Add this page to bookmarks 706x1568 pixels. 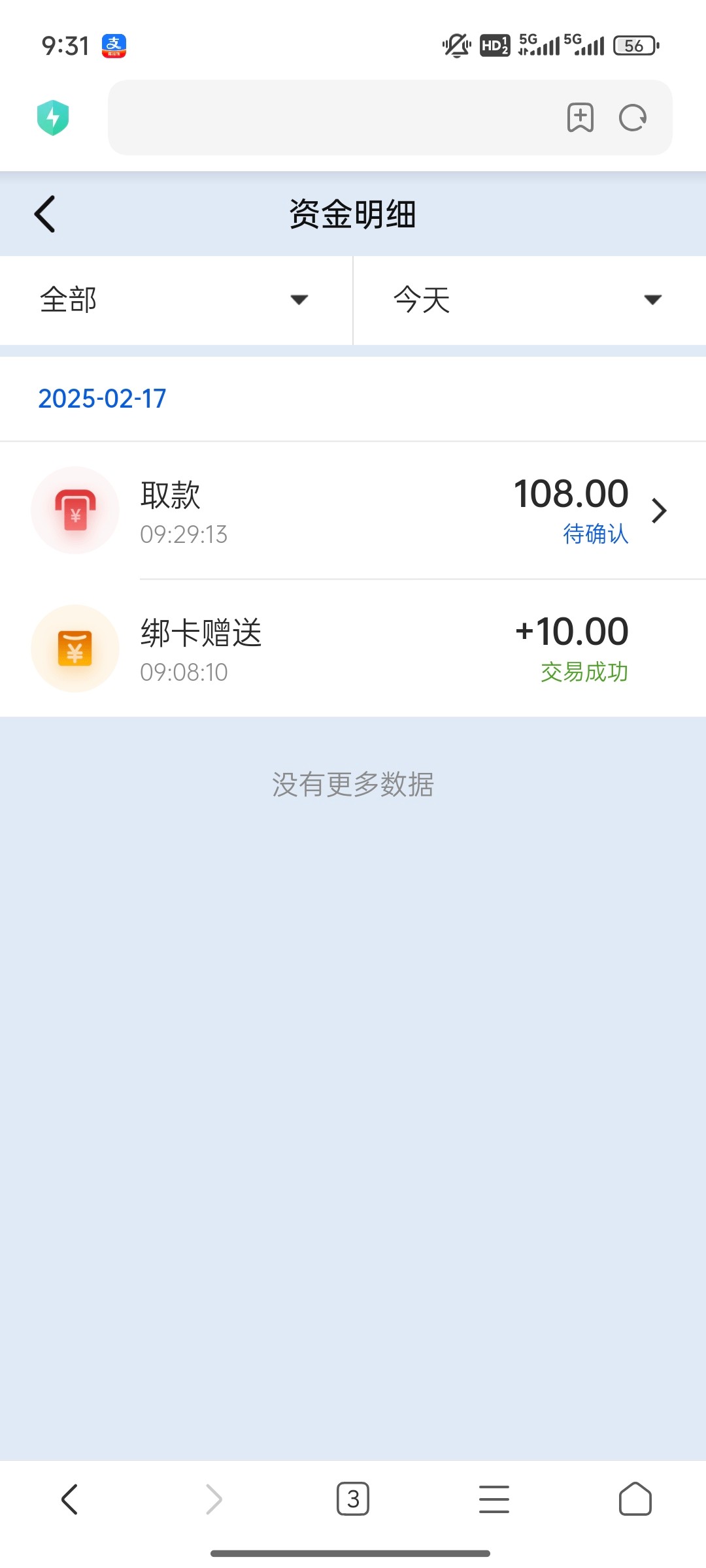pyautogui.click(x=580, y=118)
